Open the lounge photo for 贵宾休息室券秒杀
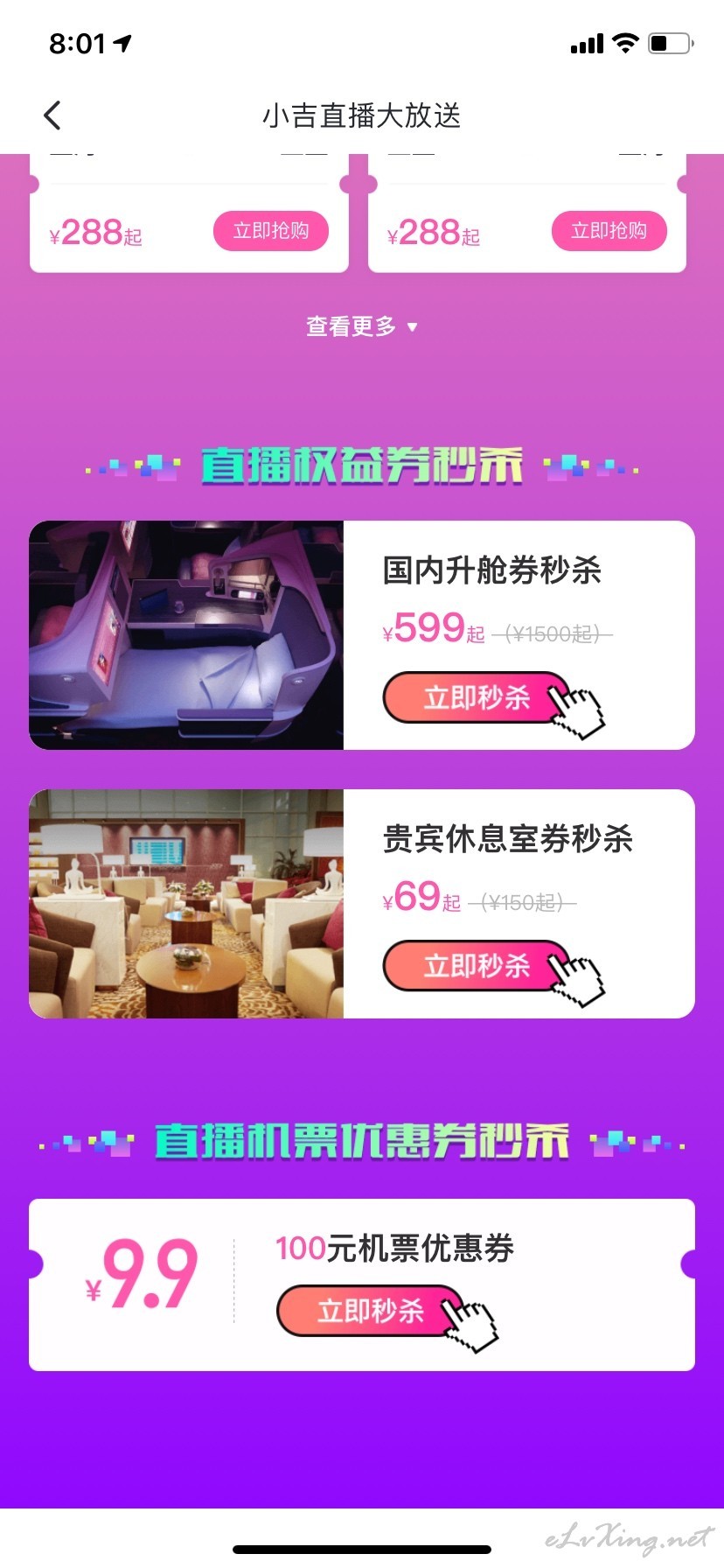Image resolution: width=724 pixels, height=1568 pixels. point(186,904)
